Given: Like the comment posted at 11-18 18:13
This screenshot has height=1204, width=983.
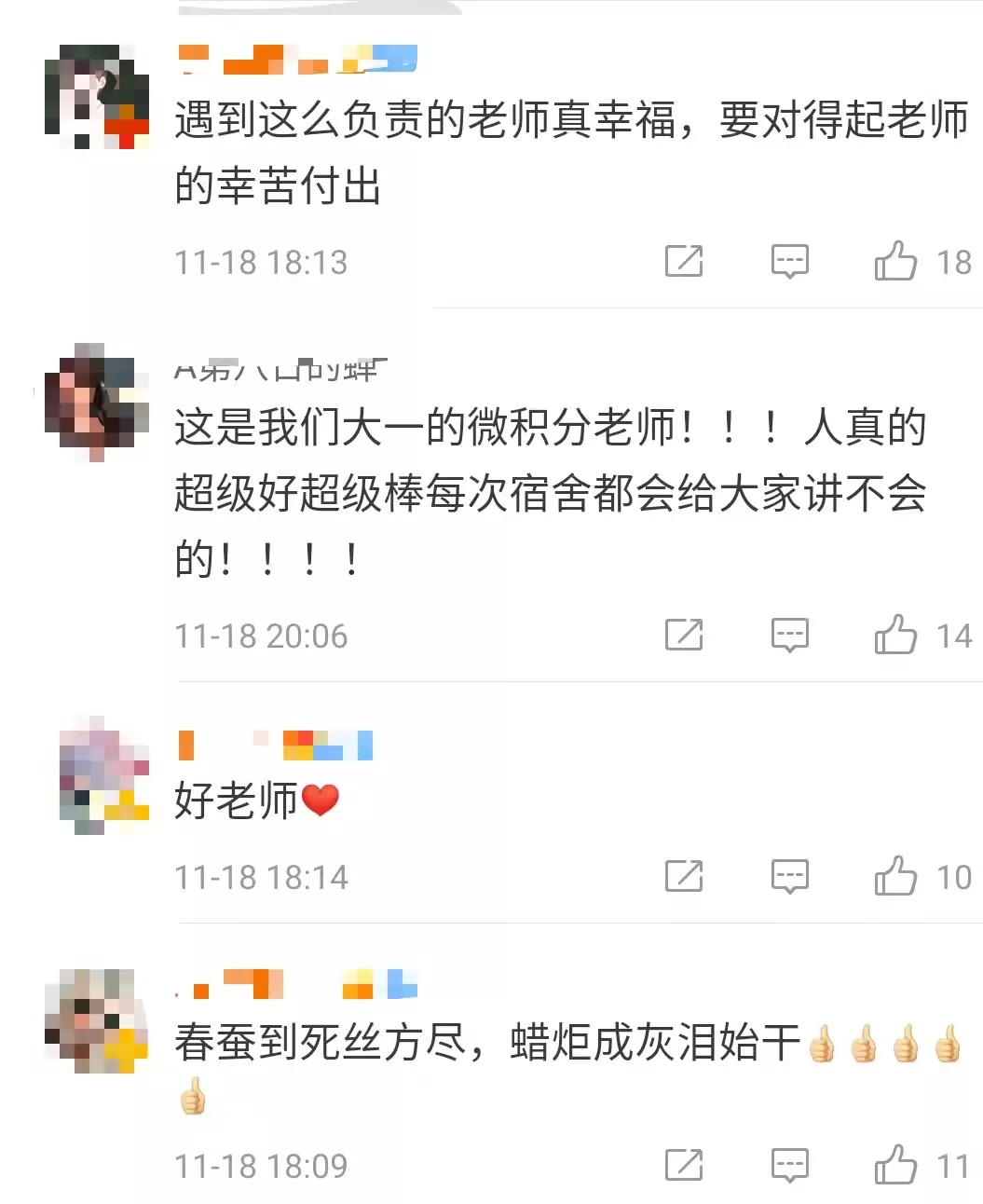Looking at the screenshot, I should (895, 262).
